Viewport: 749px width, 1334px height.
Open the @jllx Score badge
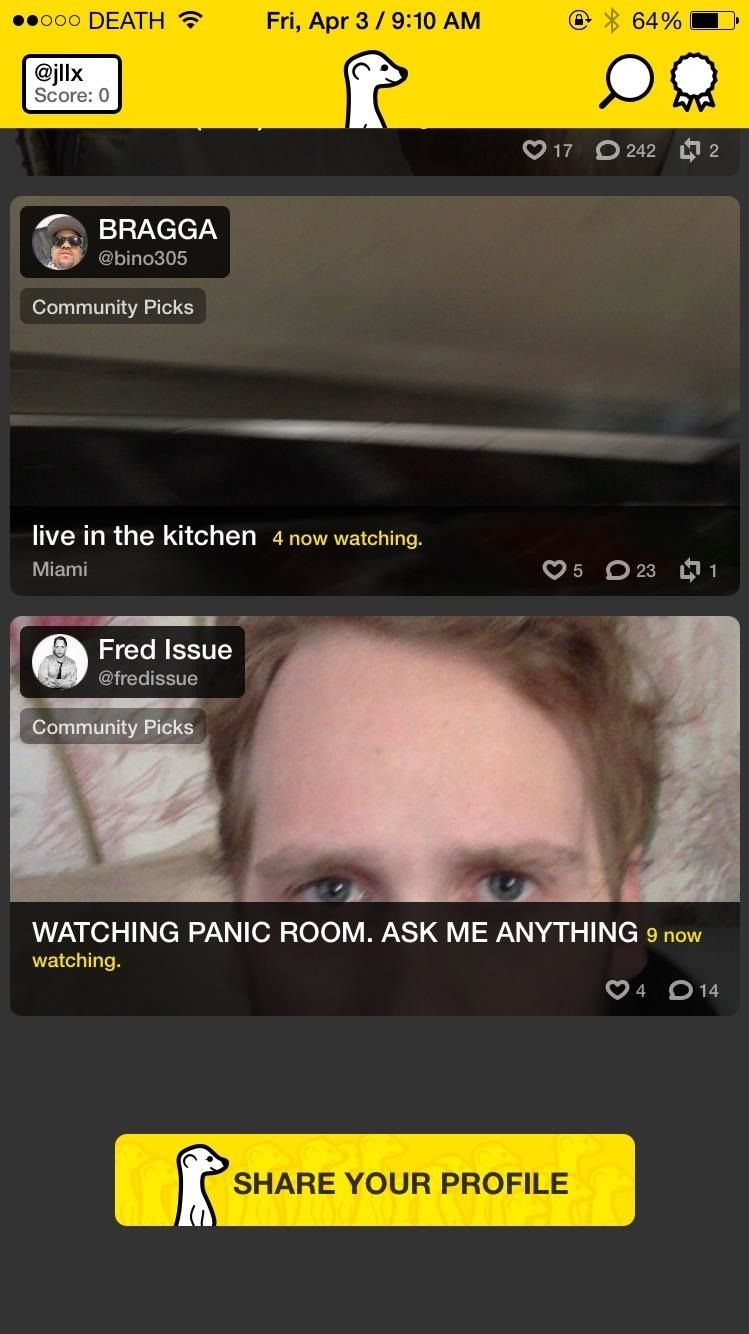coord(70,82)
